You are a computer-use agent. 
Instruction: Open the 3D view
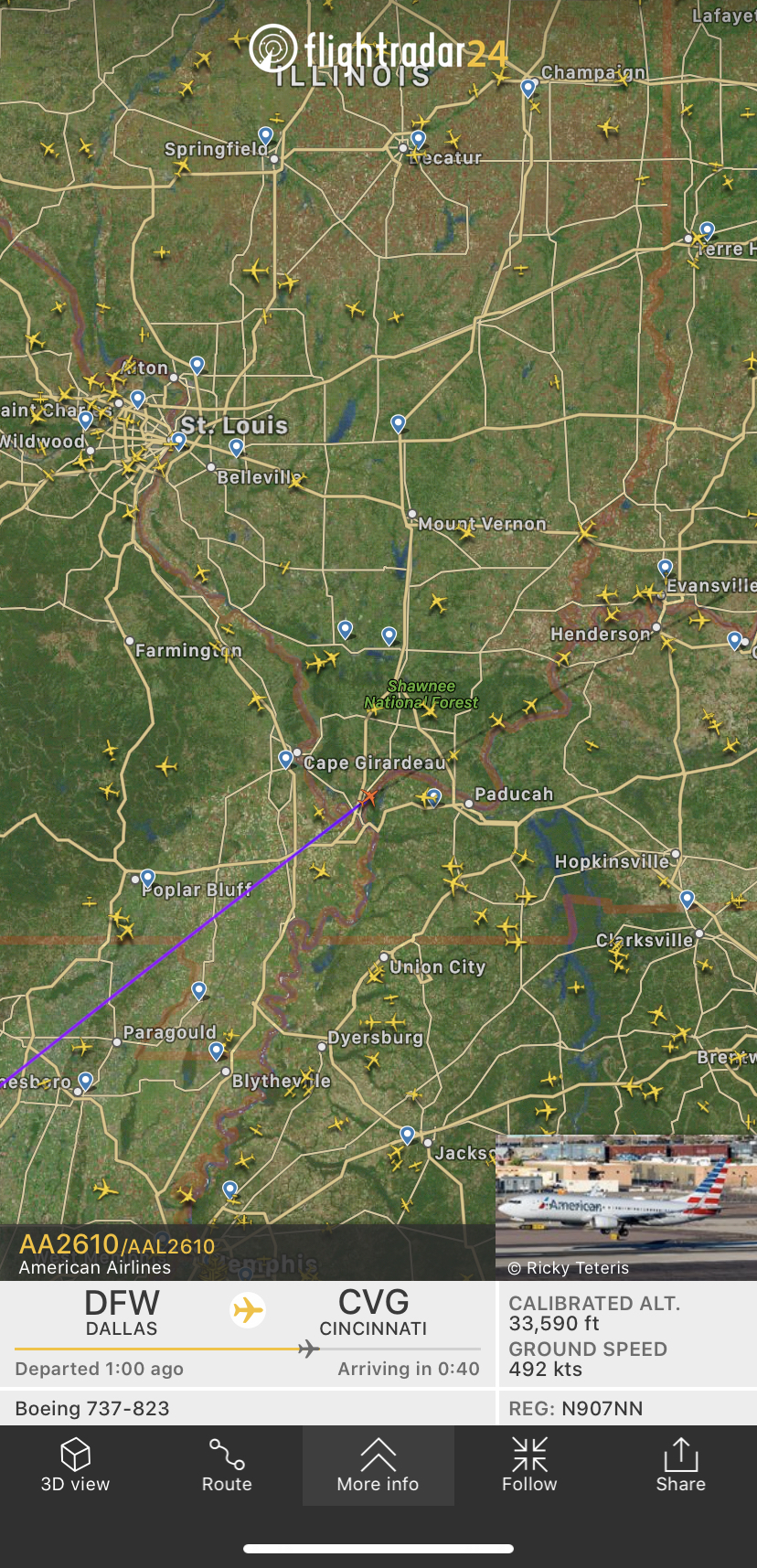coord(75,1465)
